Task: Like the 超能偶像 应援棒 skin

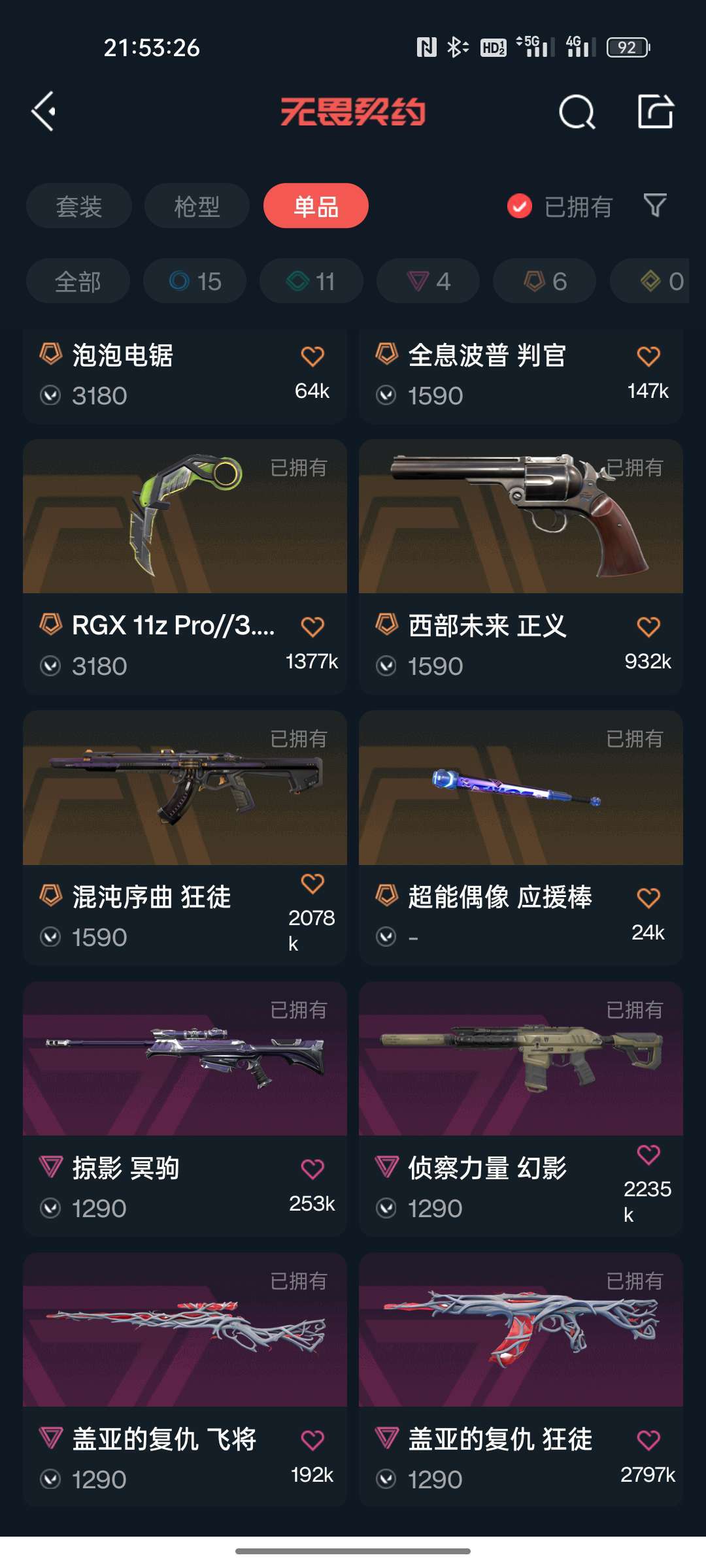Action: click(648, 898)
